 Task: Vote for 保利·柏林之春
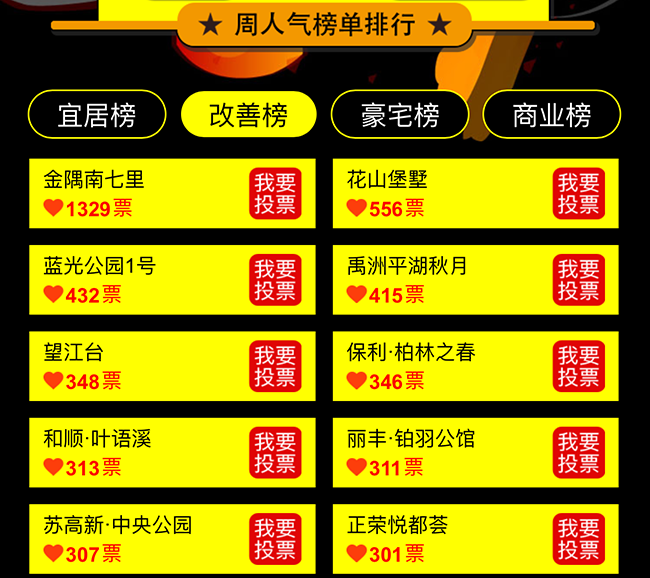[579, 366]
